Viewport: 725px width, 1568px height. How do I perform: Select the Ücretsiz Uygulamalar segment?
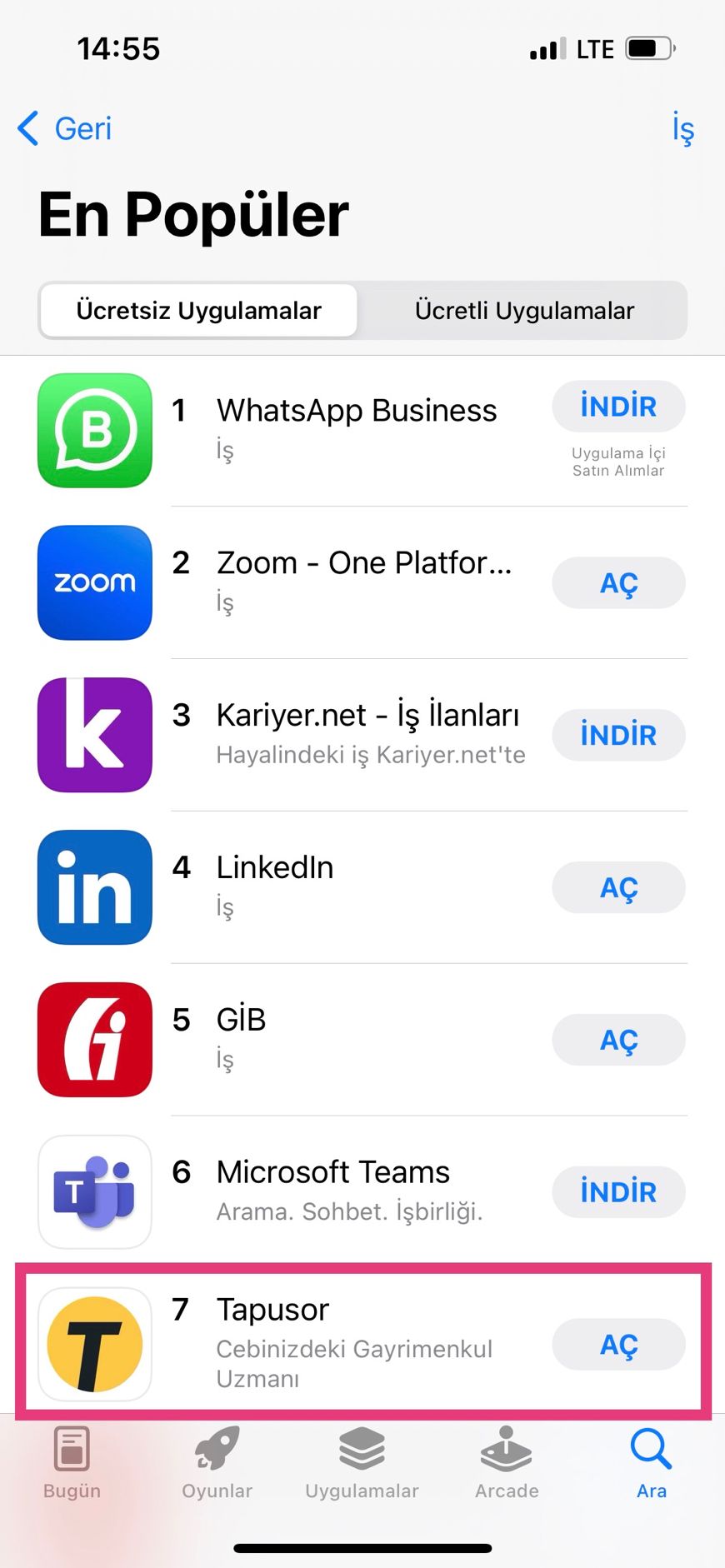click(198, 311)
